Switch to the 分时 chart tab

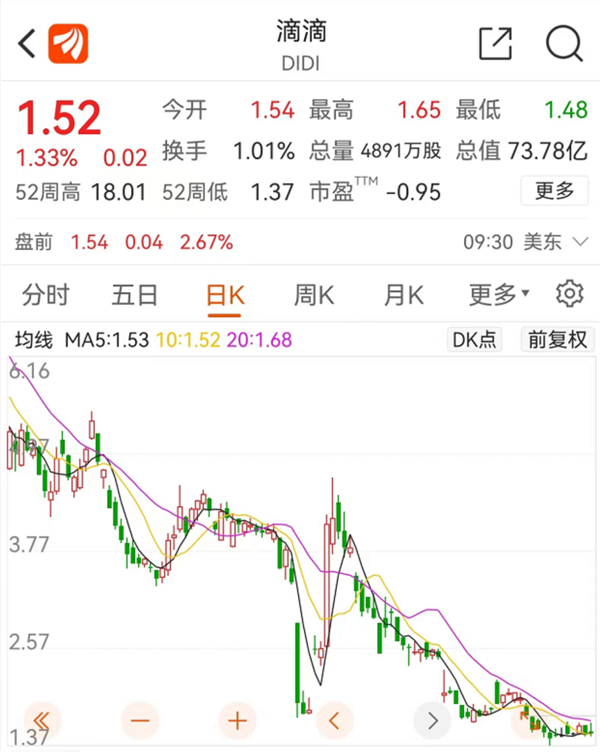click(x=46, y=295)
